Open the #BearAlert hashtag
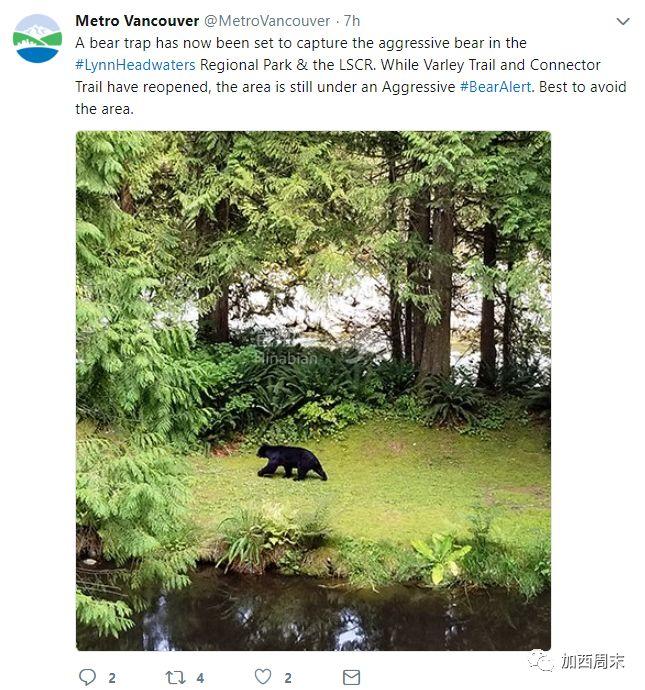The width and height of the screenshot is (645, 690). point(495,87)
